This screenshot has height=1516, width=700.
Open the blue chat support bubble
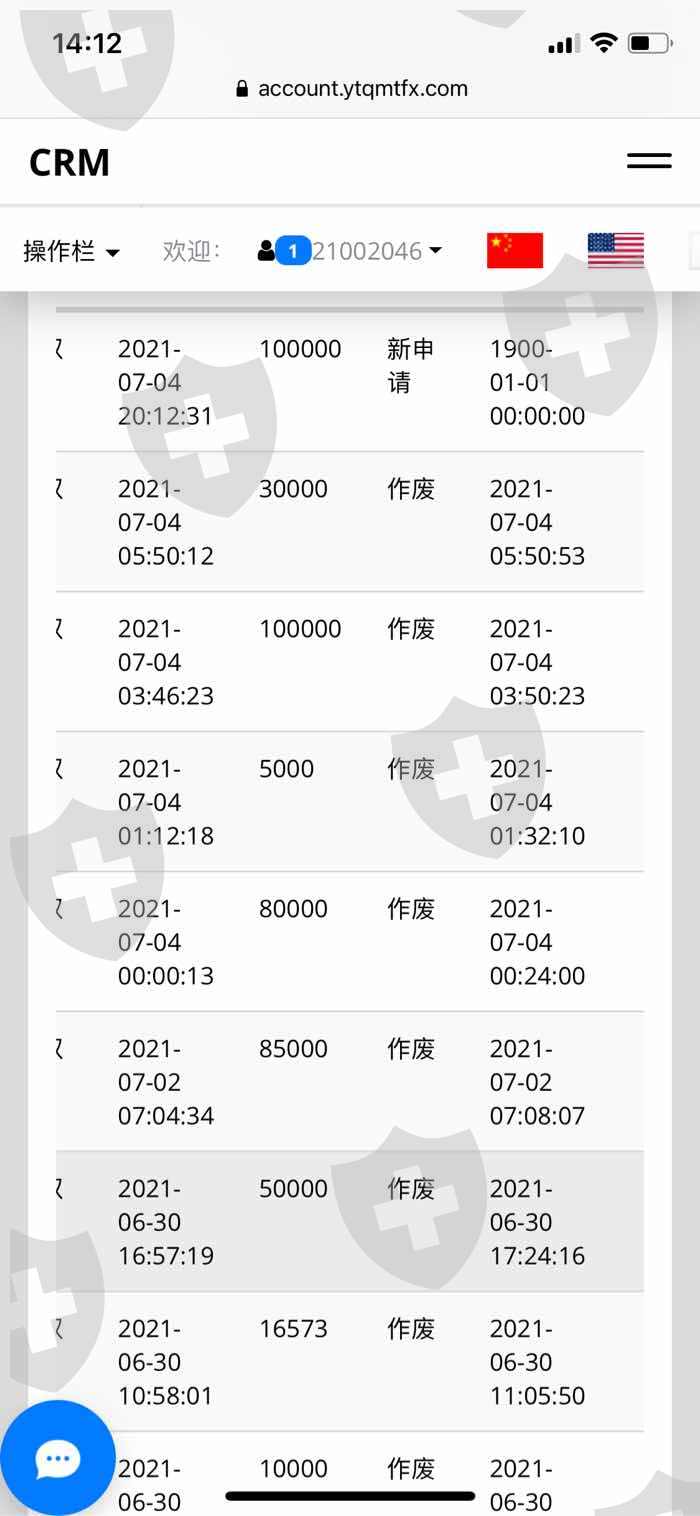click(x=58, y=1459)
